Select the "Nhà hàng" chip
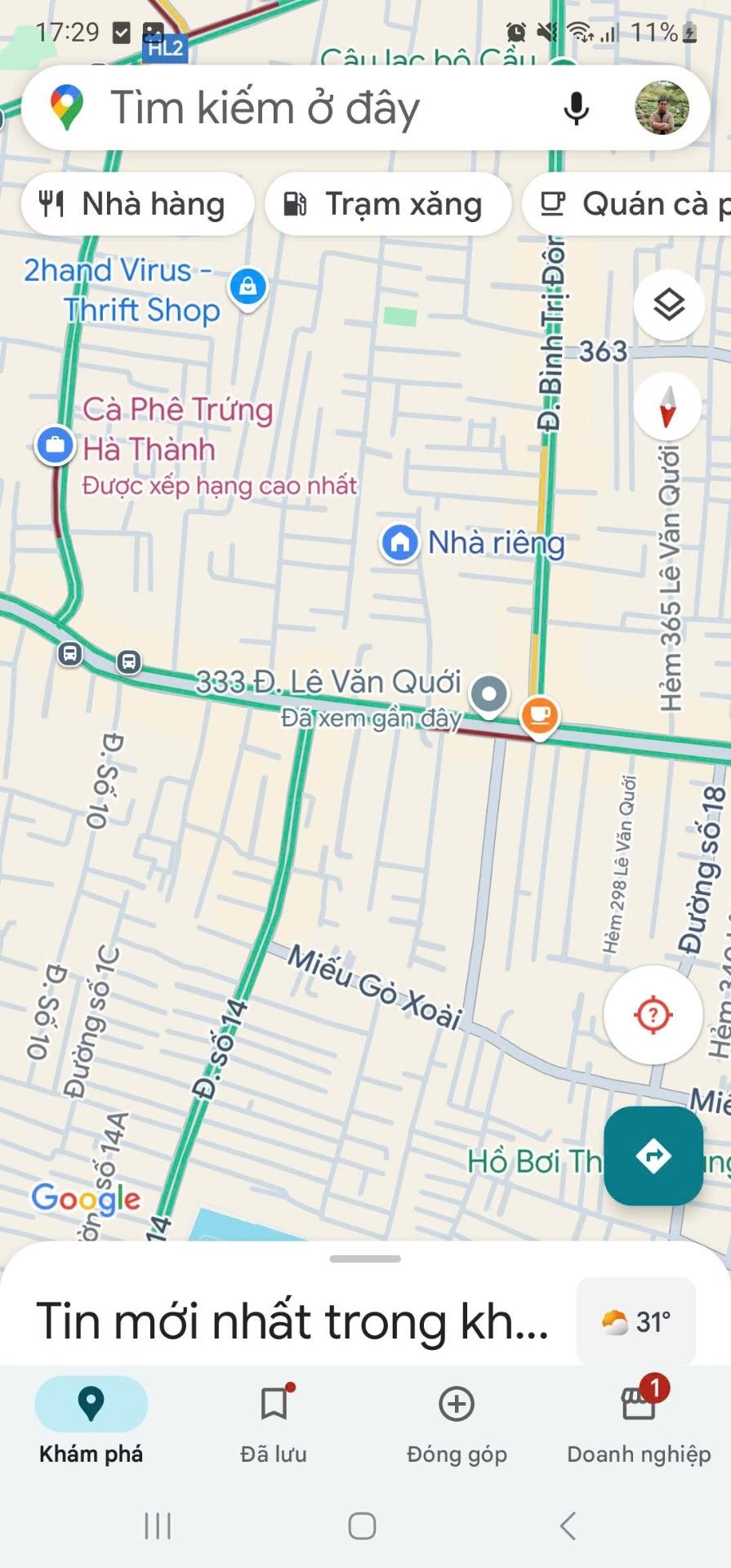The width and height of the screenshot is (731, 1568). (136, 204)
